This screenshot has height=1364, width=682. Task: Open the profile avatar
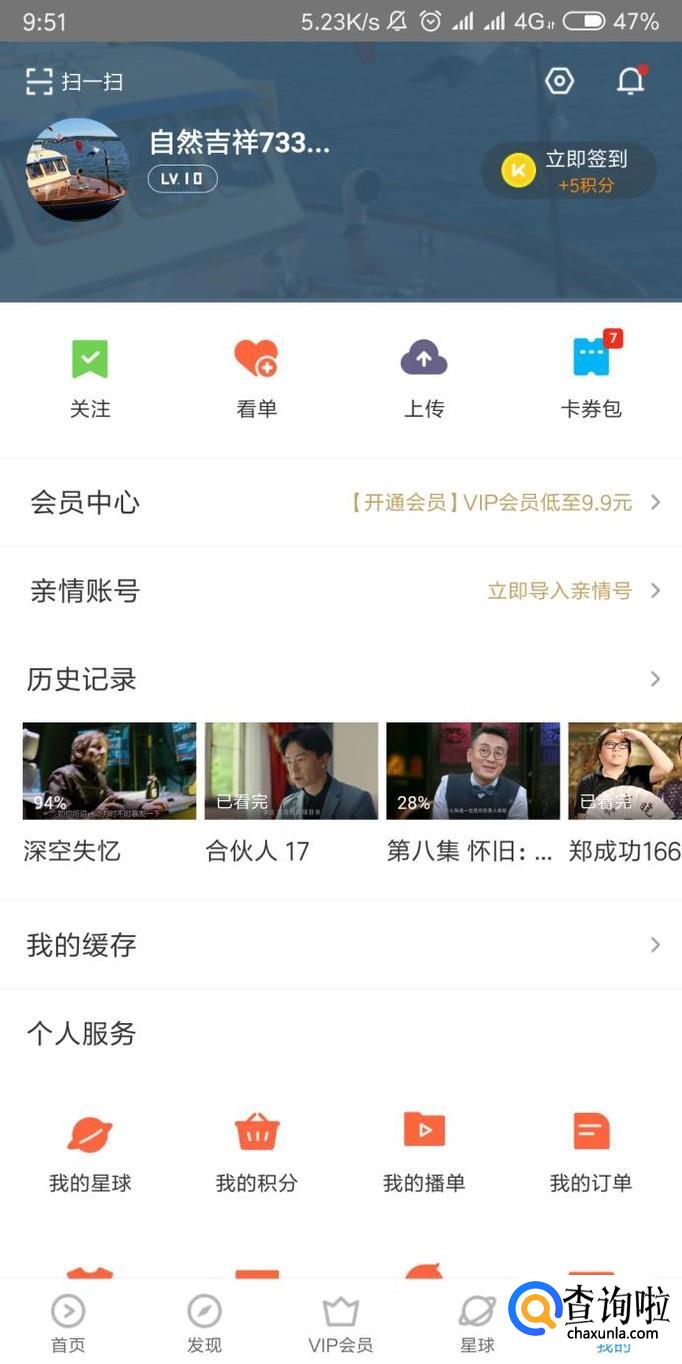click(77, 169)
